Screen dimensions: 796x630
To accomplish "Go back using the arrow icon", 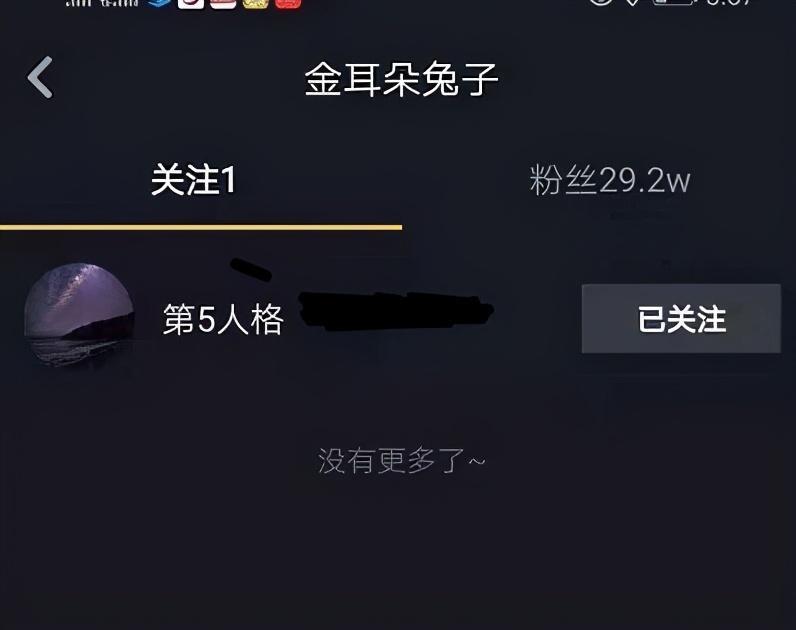I will 40,78.
